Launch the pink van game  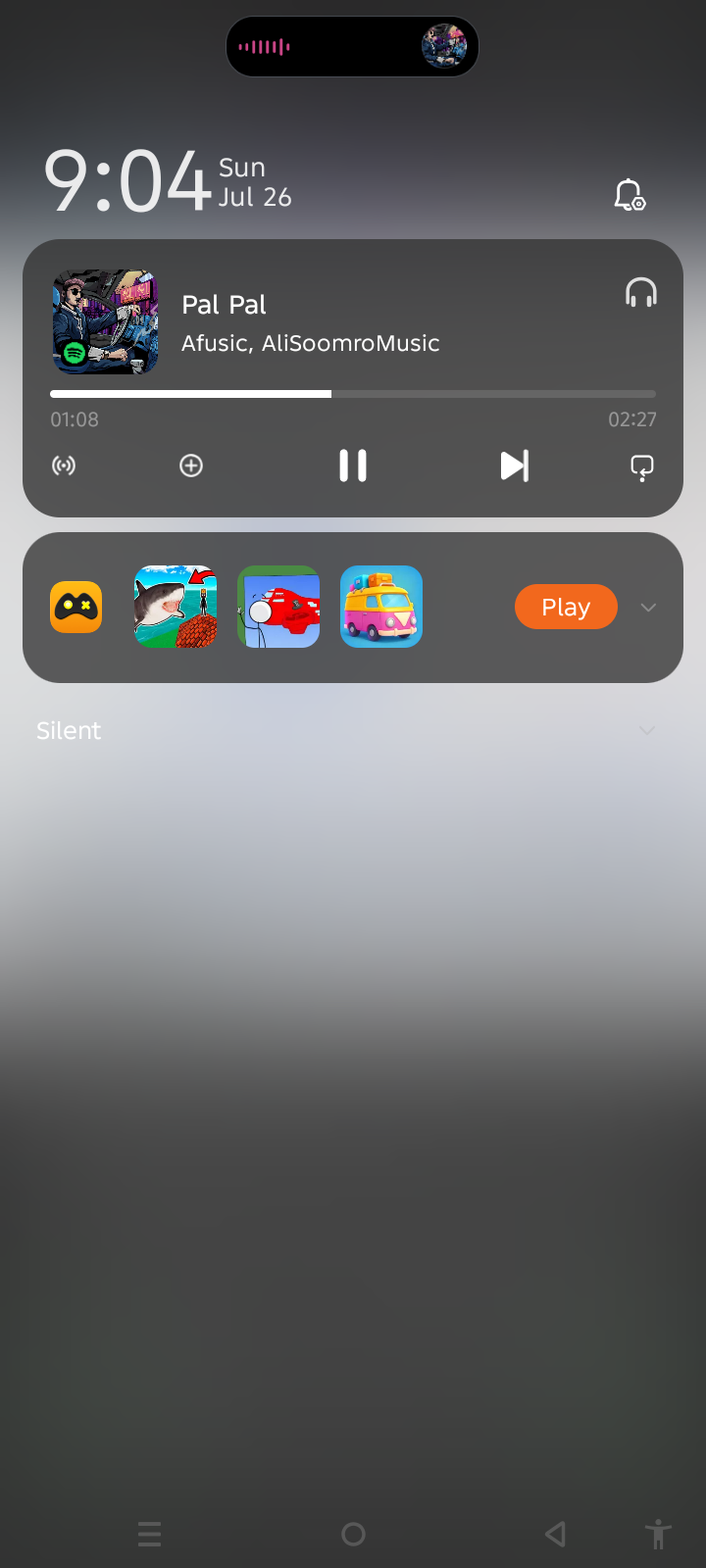click(x=381, y=607)
